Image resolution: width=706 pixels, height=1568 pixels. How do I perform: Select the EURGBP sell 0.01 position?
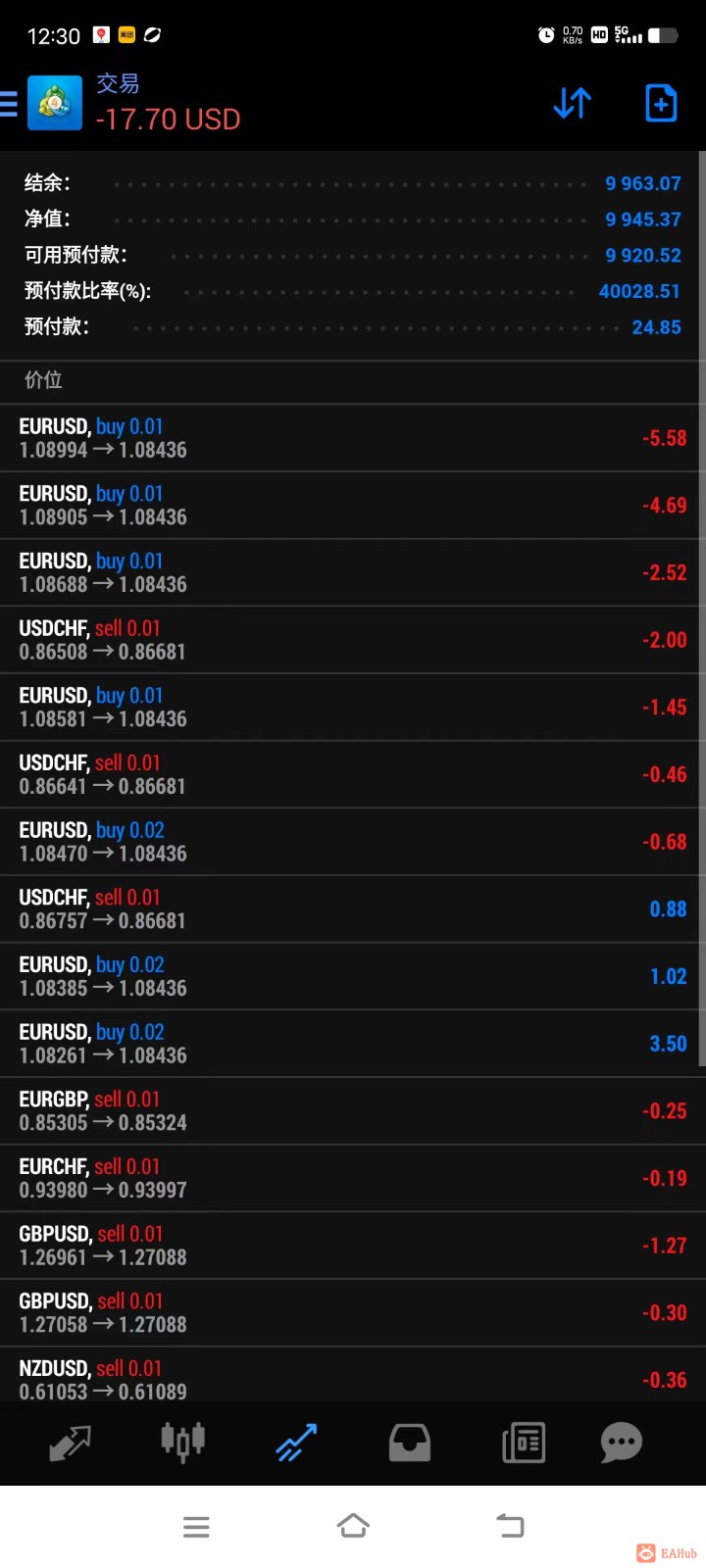(353, 1111)
